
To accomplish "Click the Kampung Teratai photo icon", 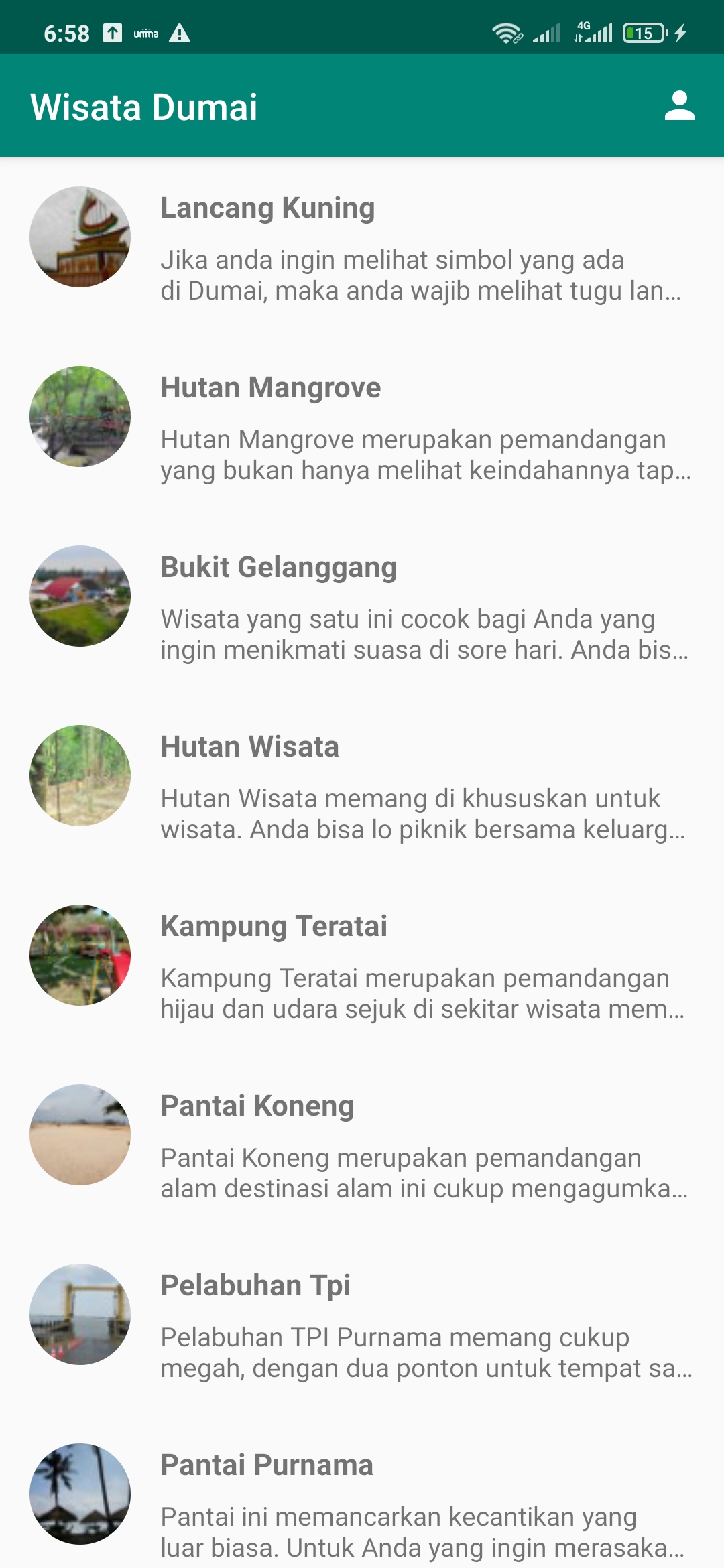I will pyautogui.click(x=79, y=954).
